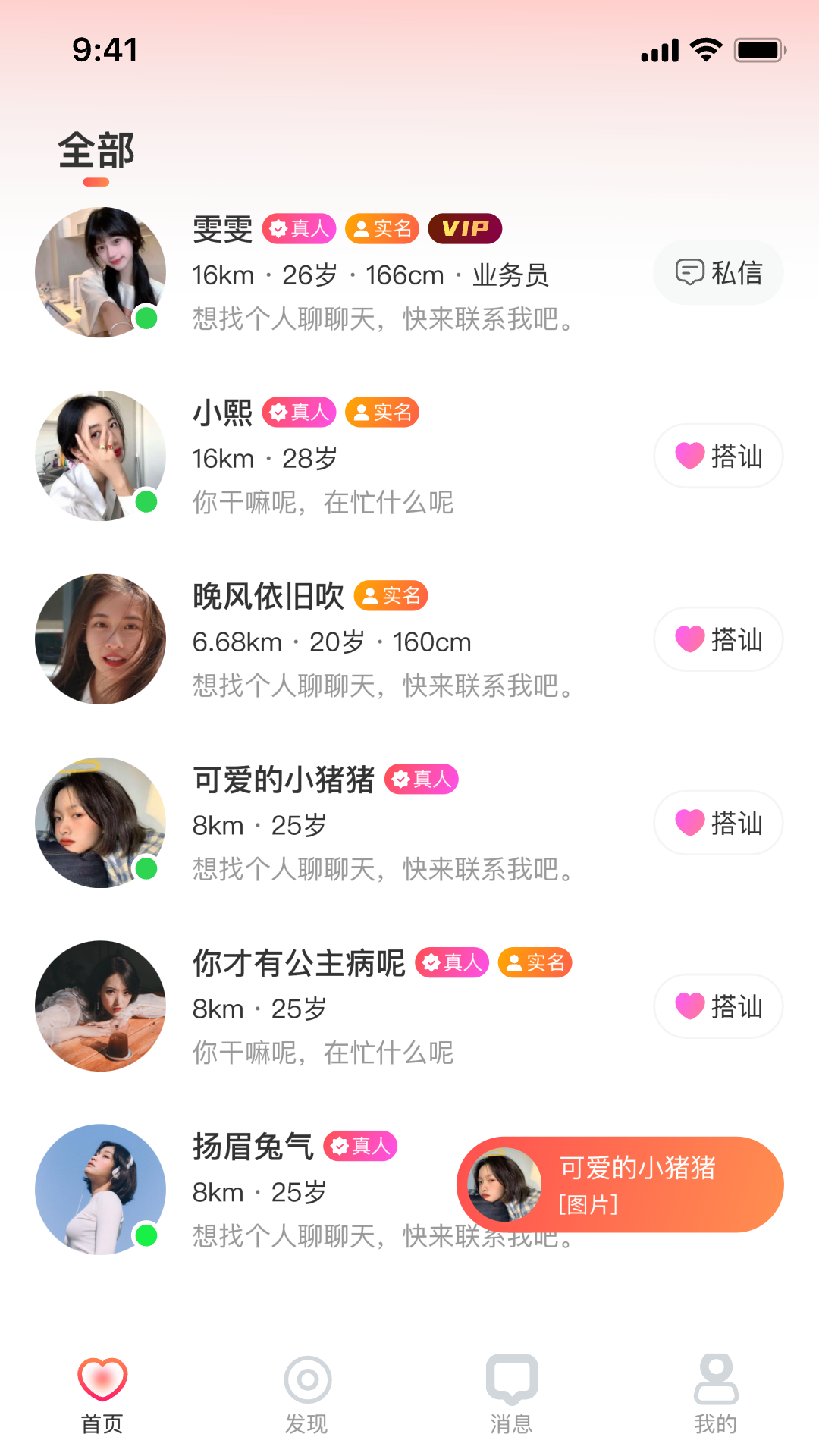This screenshot has height=1456, width=819.
Task: Open 你才有公主病呢's profile avatar
Action: 100,1006
